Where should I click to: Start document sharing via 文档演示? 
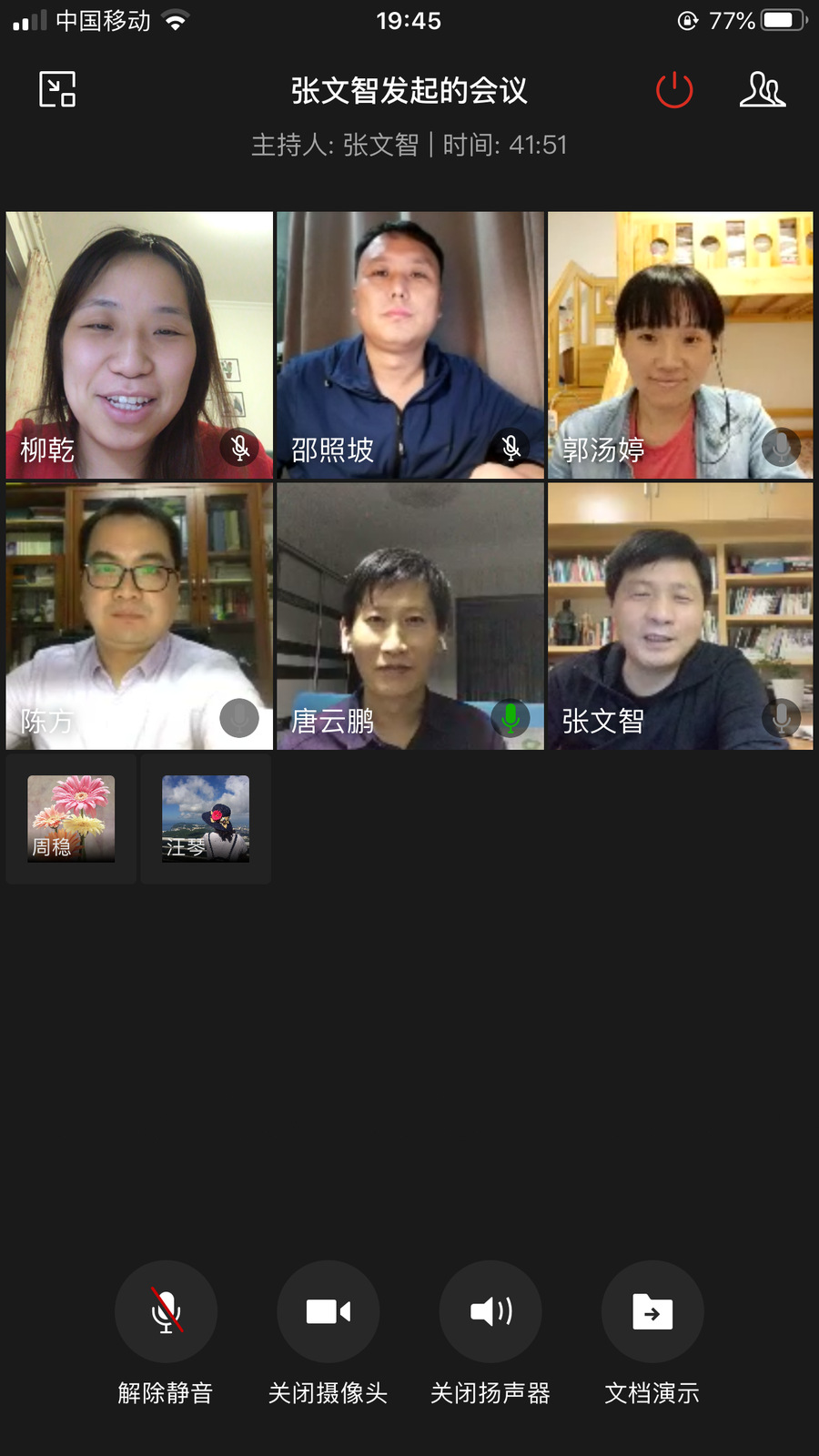[x=652, y=1311]
